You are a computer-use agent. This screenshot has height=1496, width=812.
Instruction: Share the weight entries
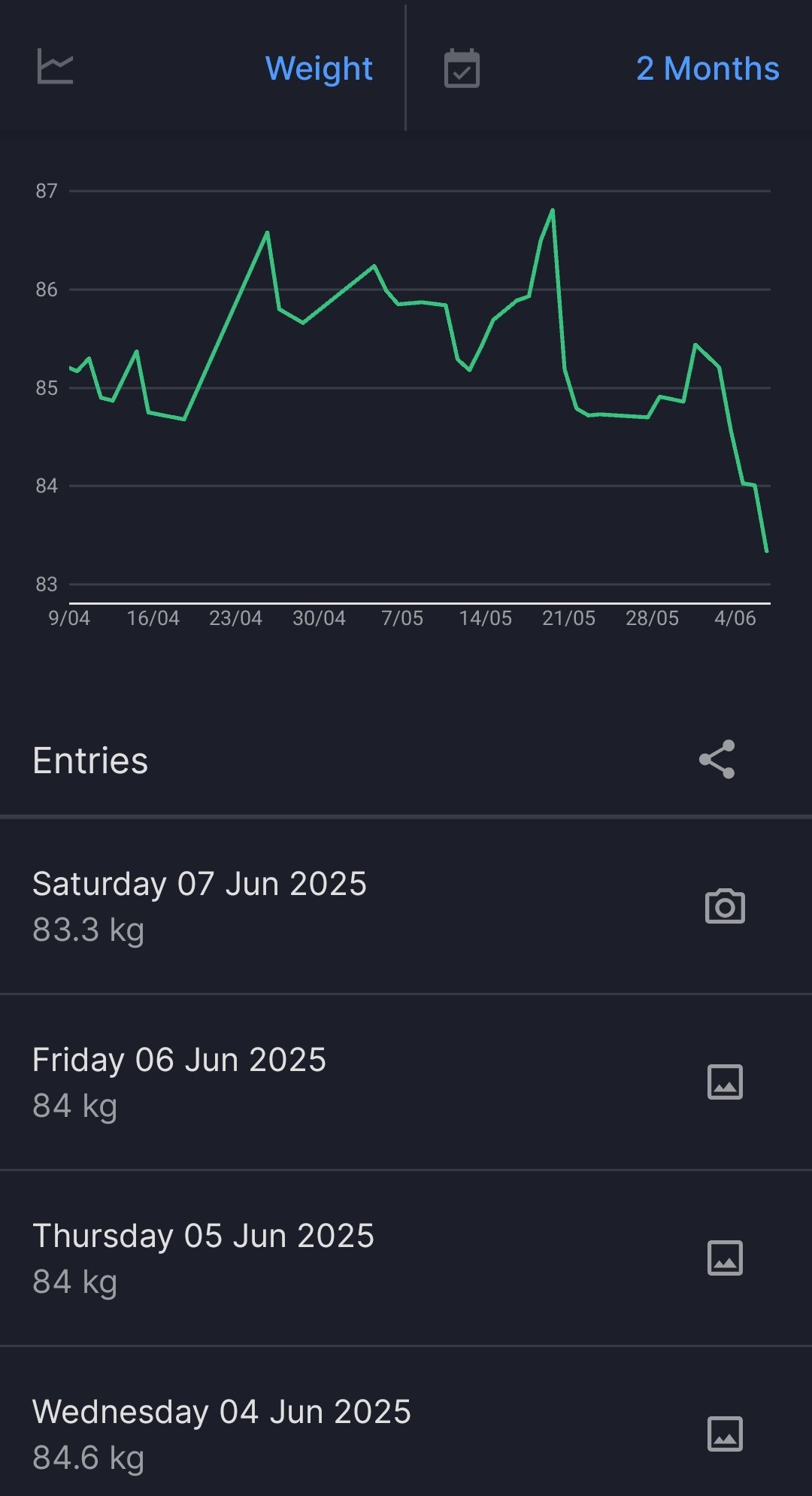click(717, 760)
